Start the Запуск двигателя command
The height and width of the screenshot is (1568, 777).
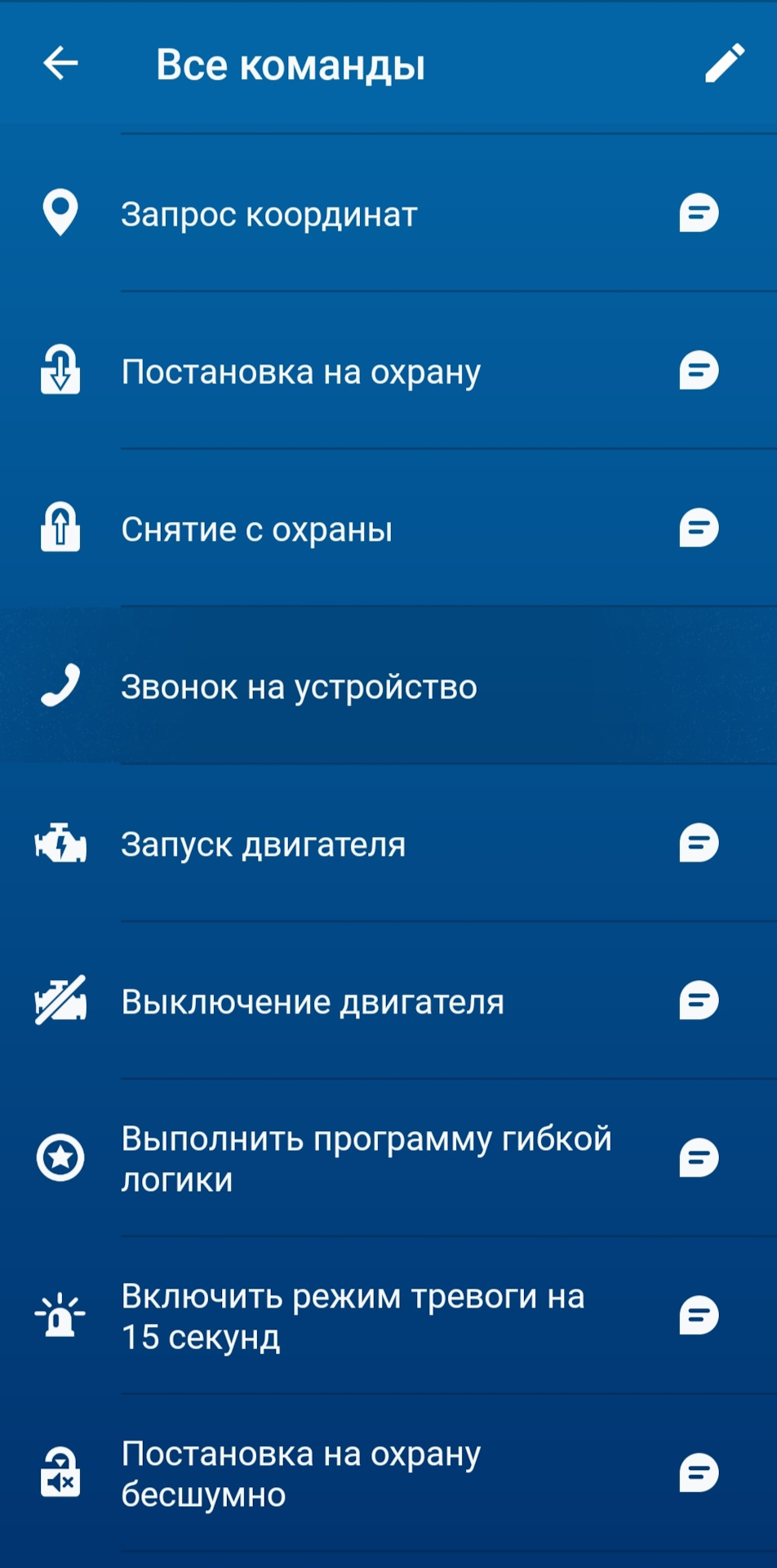point(263,844)
